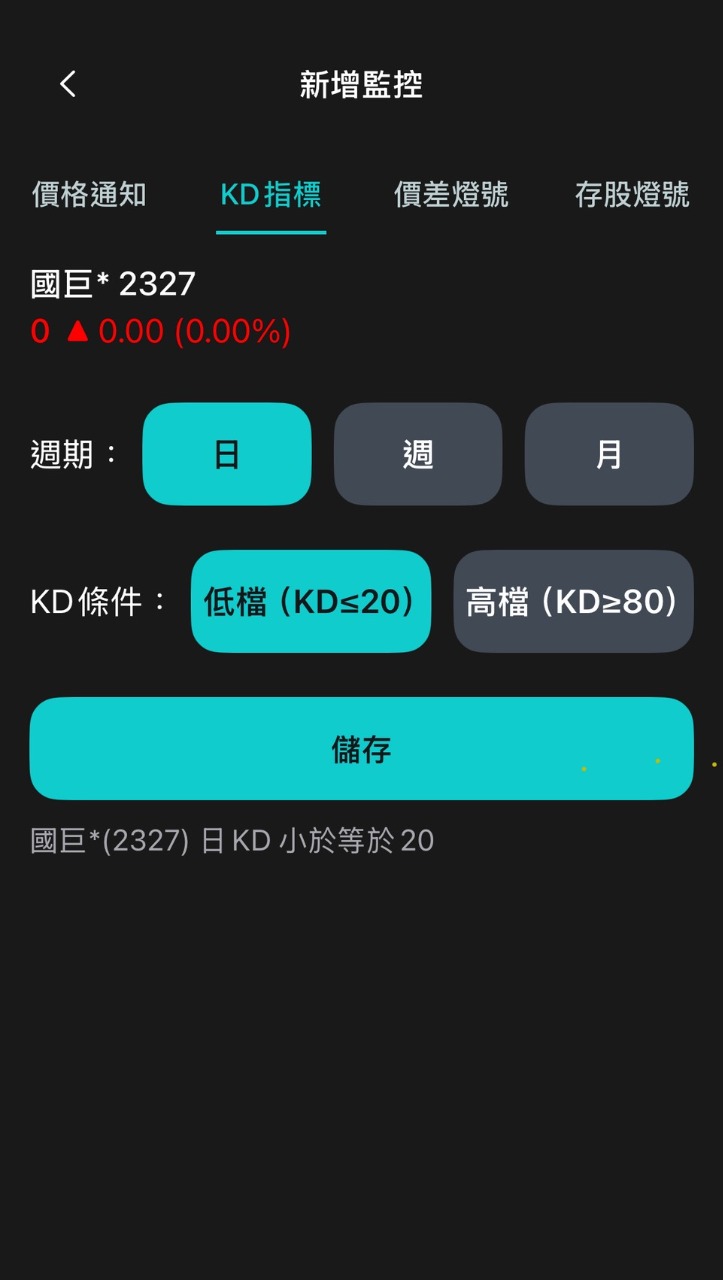Enable the 低檔 (KD≤20) condition
Viewport: 723px width, 1280px height.
(310, 601)
